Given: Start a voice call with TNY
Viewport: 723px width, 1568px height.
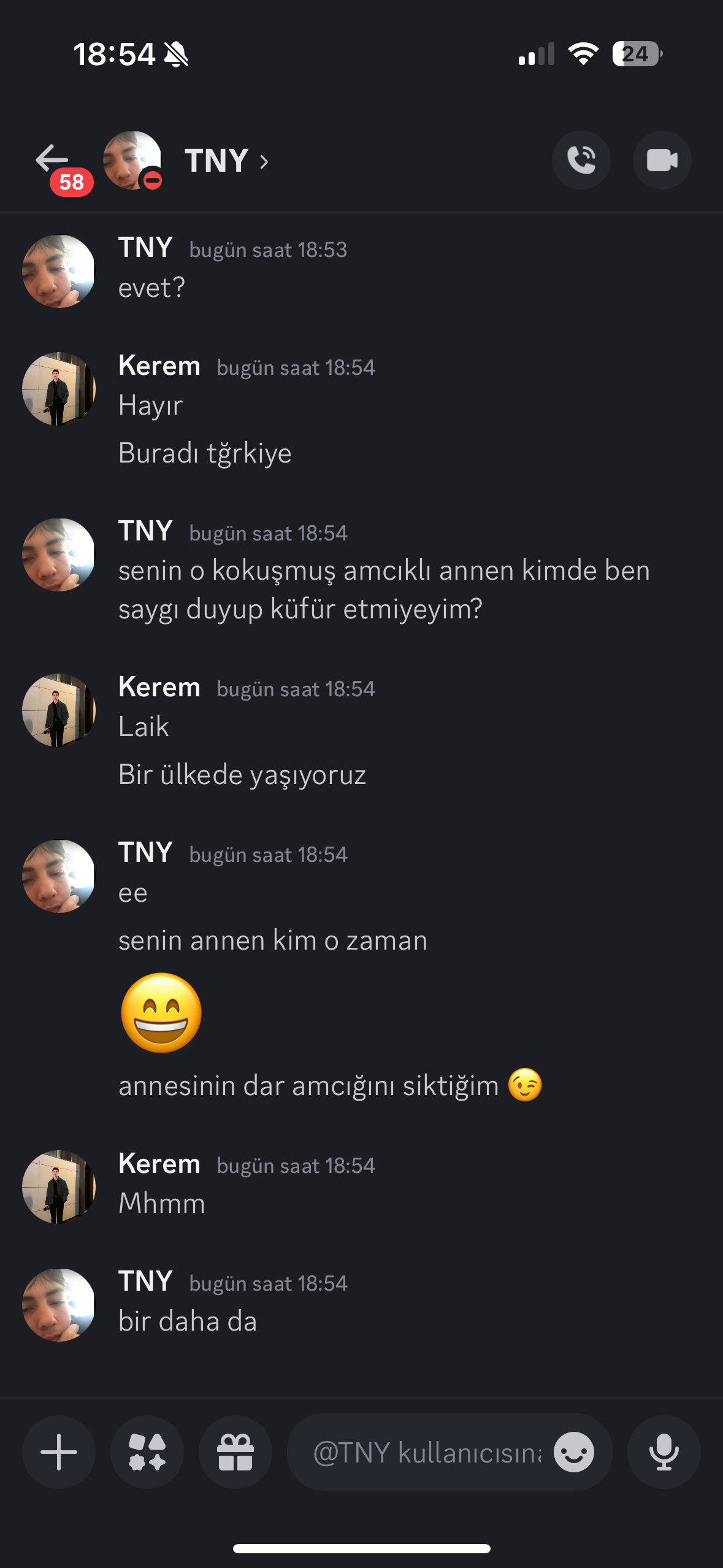Looking at the screenshot, I should (581, 160).
